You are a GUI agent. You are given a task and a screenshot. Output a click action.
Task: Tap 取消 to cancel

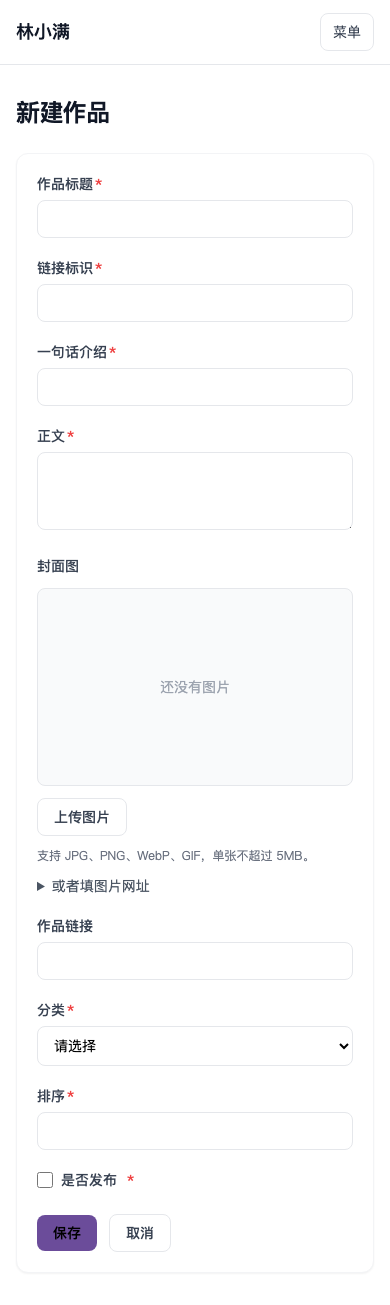tap(140, 1233)
